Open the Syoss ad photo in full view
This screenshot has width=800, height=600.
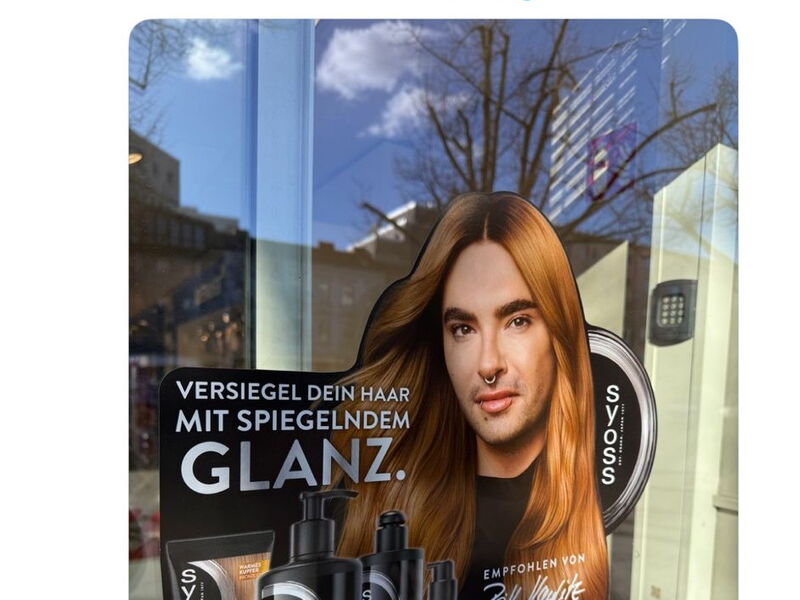433,310
